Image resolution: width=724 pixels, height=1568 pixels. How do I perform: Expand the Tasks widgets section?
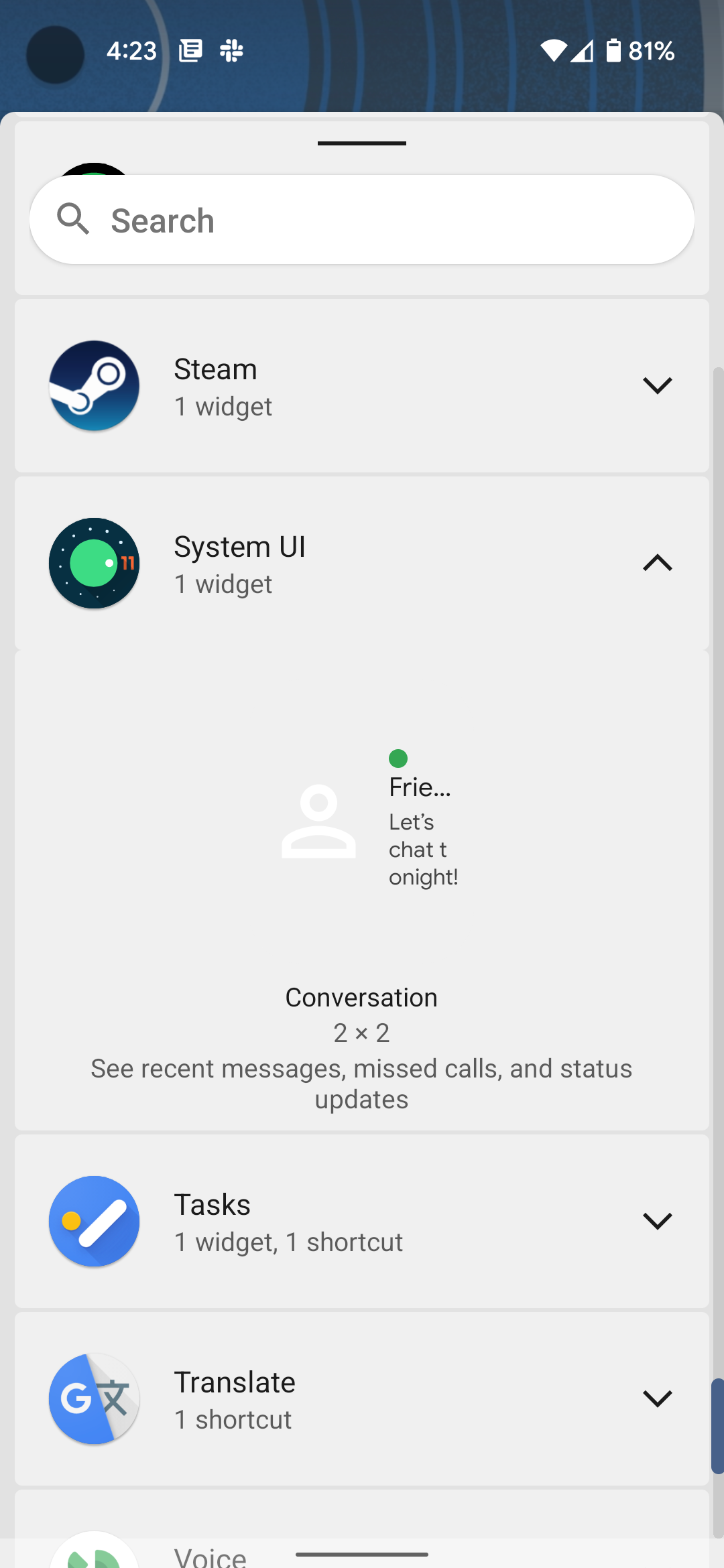click(x=657, y=1221)
